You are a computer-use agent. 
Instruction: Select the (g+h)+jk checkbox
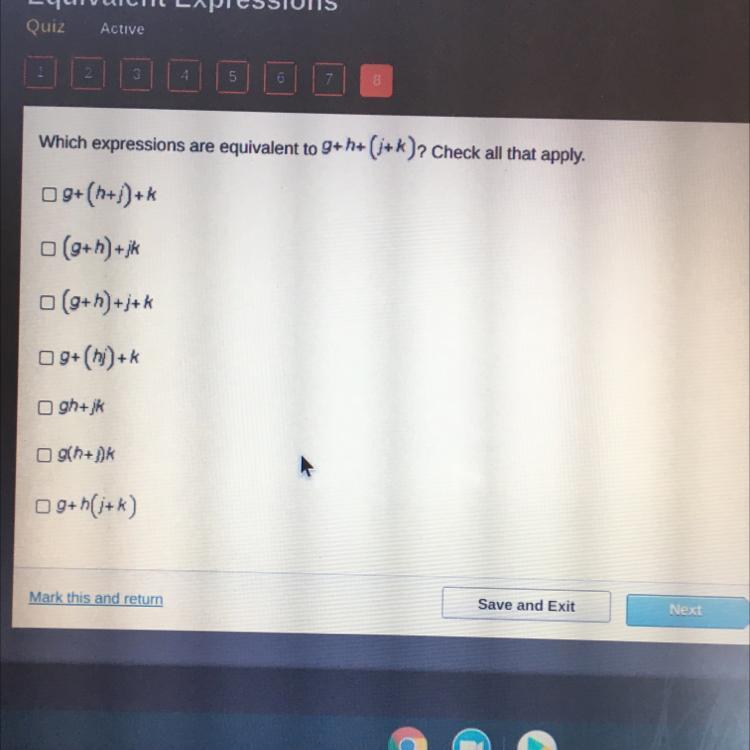click(x=47, y=248)
